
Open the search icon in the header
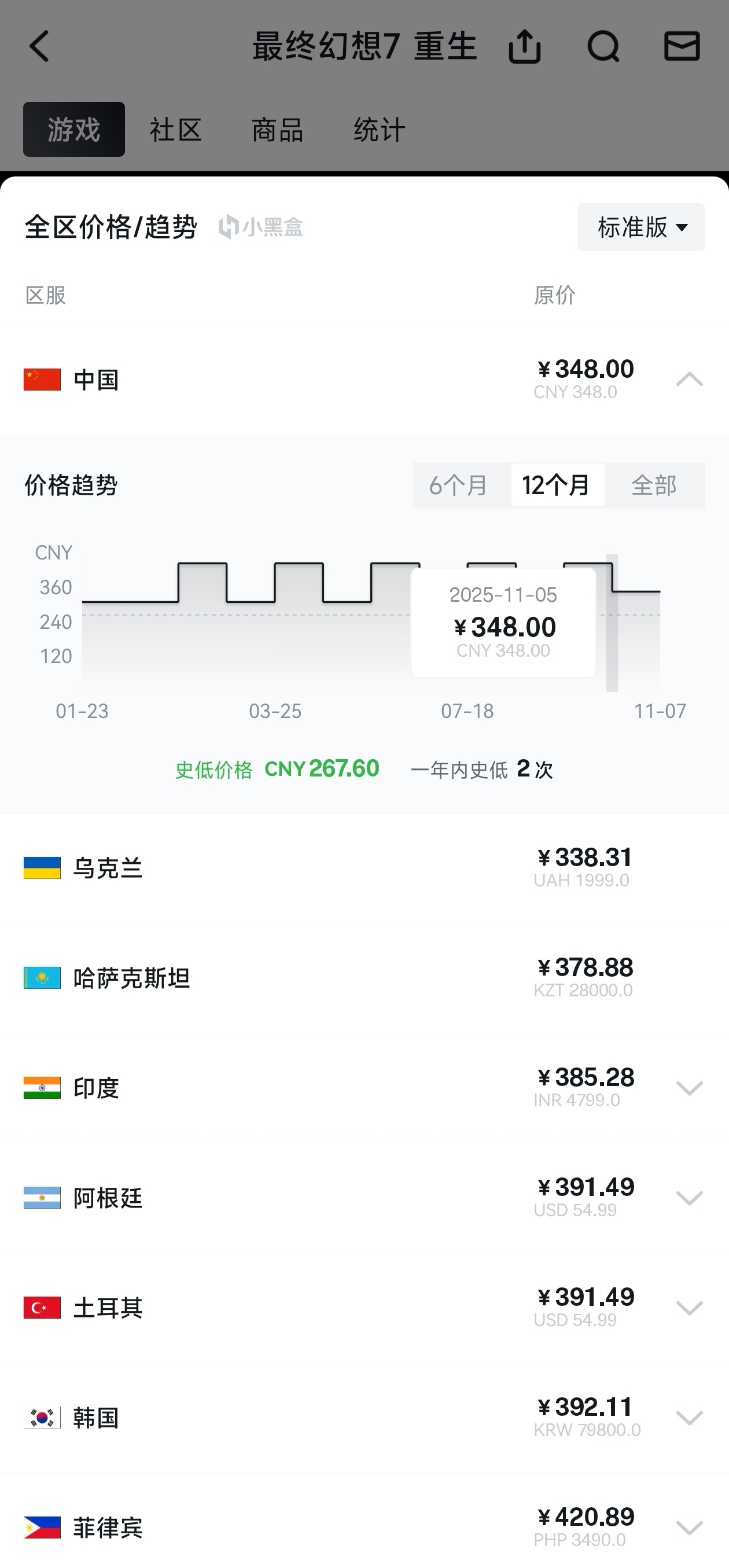[602, 47]
